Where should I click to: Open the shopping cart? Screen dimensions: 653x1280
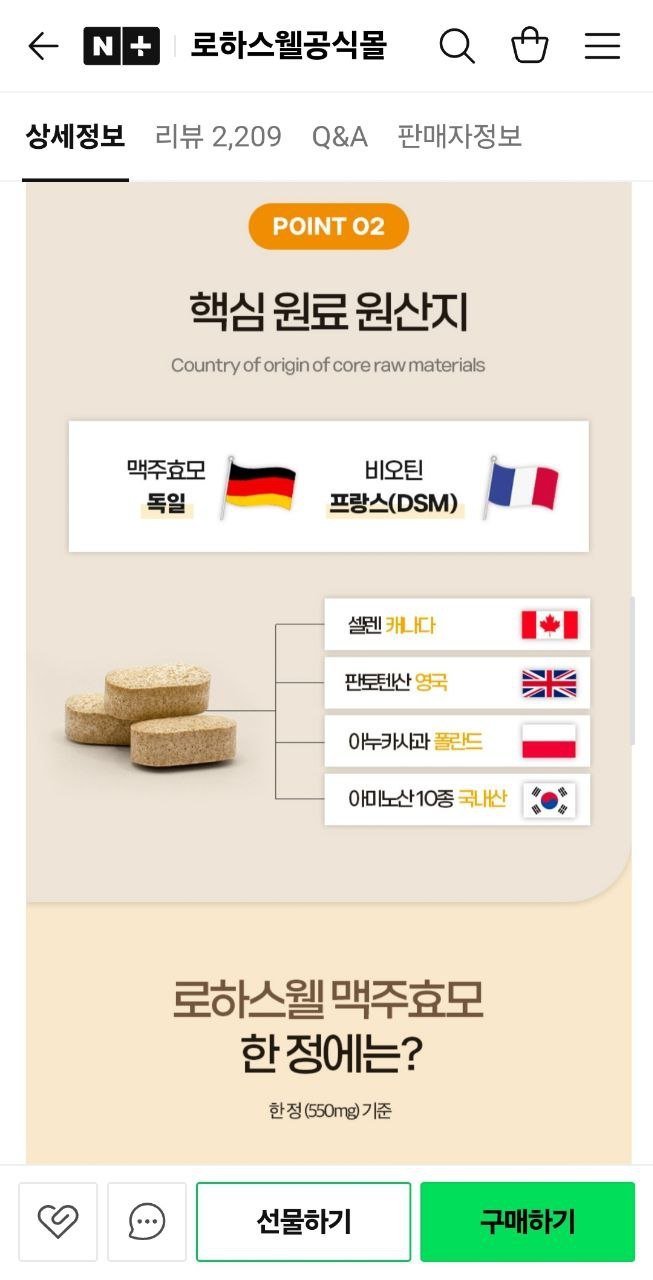coord(529,46)
